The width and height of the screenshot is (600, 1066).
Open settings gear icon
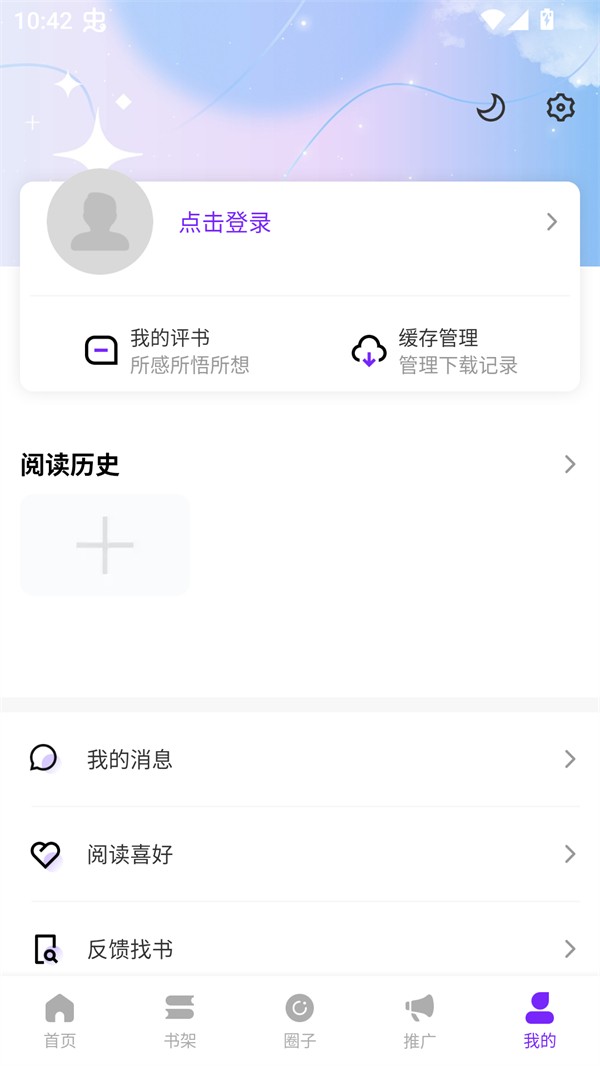coord(561,107)
